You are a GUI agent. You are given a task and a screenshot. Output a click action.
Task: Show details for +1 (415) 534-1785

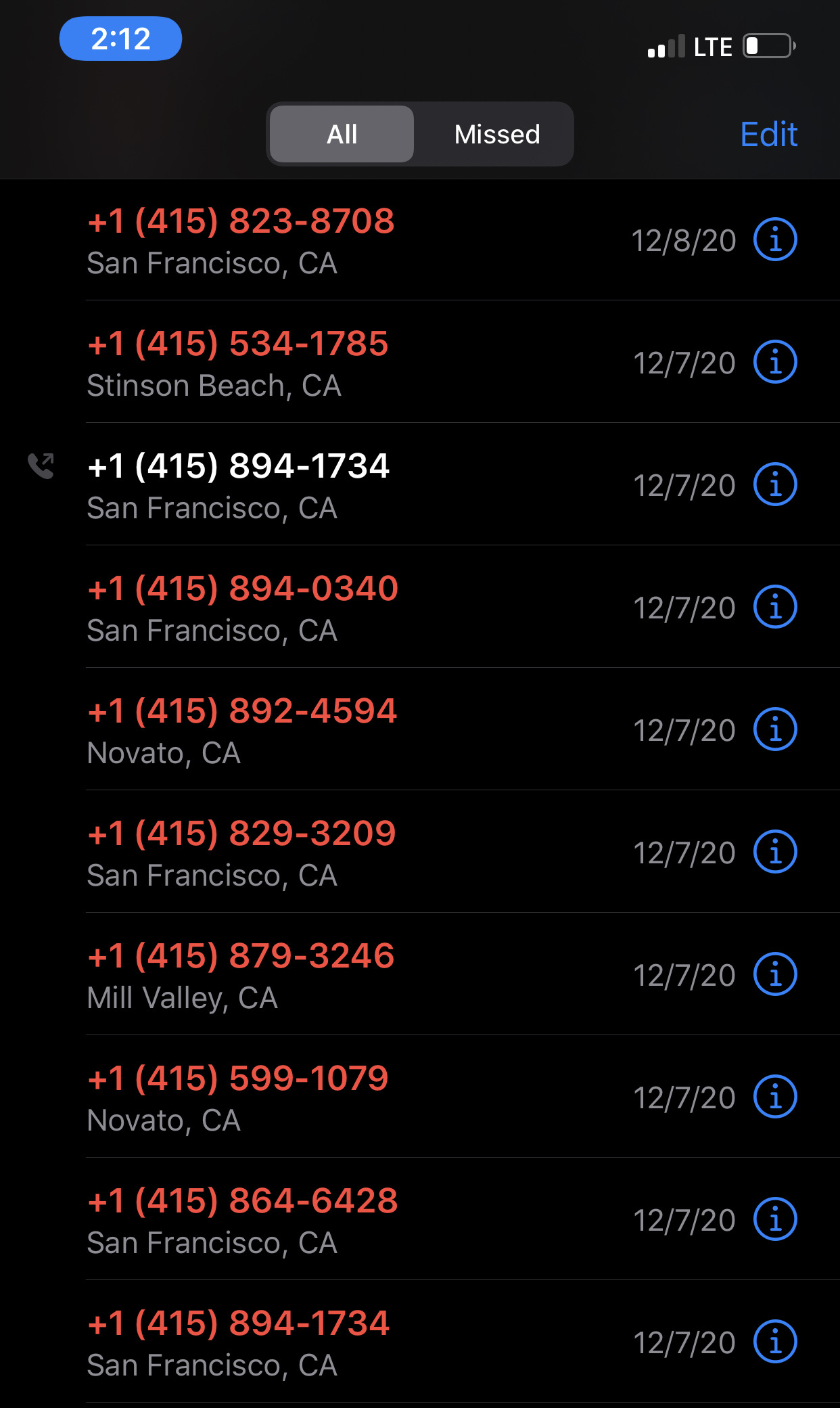pyautogui.click(x=775, y=362)
